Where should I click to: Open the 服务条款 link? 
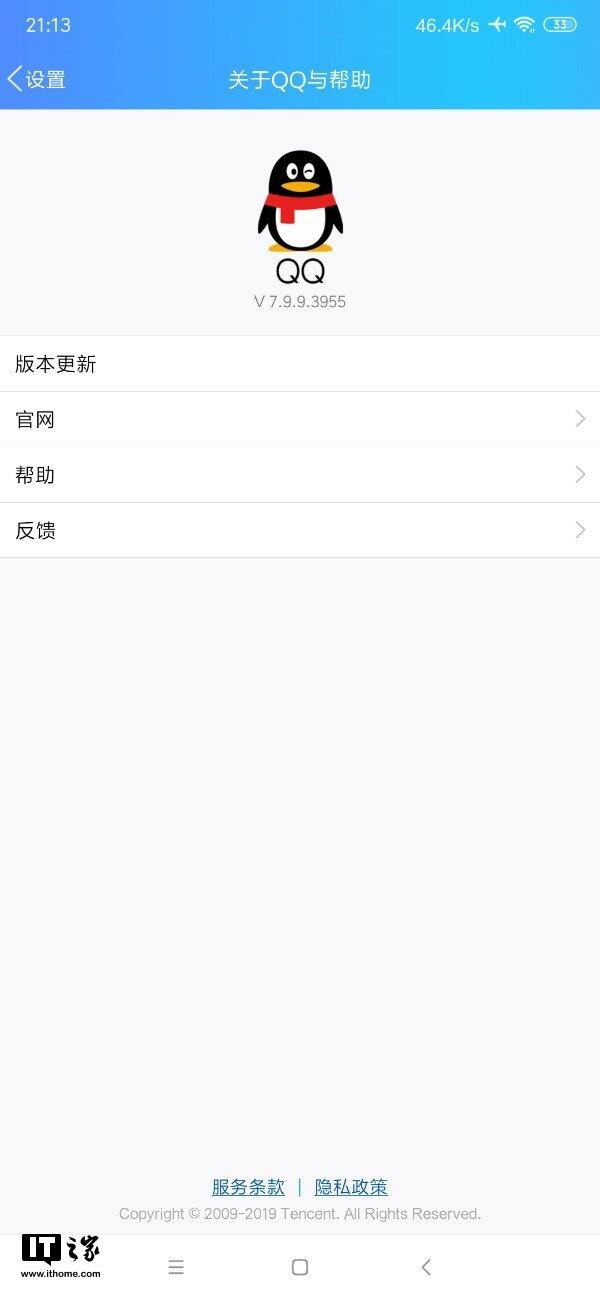coord(248,1187)
